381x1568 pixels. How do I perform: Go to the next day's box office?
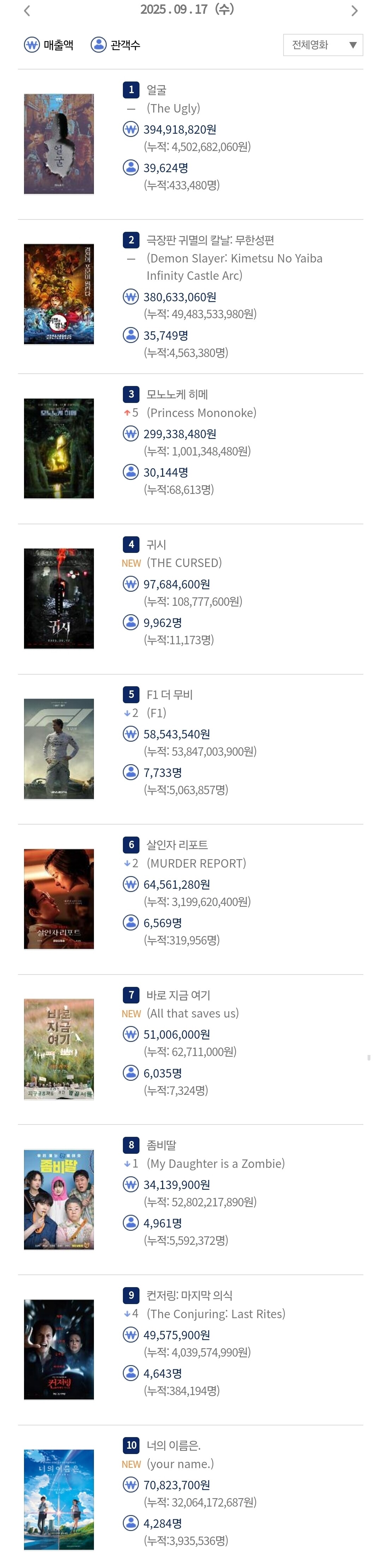(x=354, y=10)
